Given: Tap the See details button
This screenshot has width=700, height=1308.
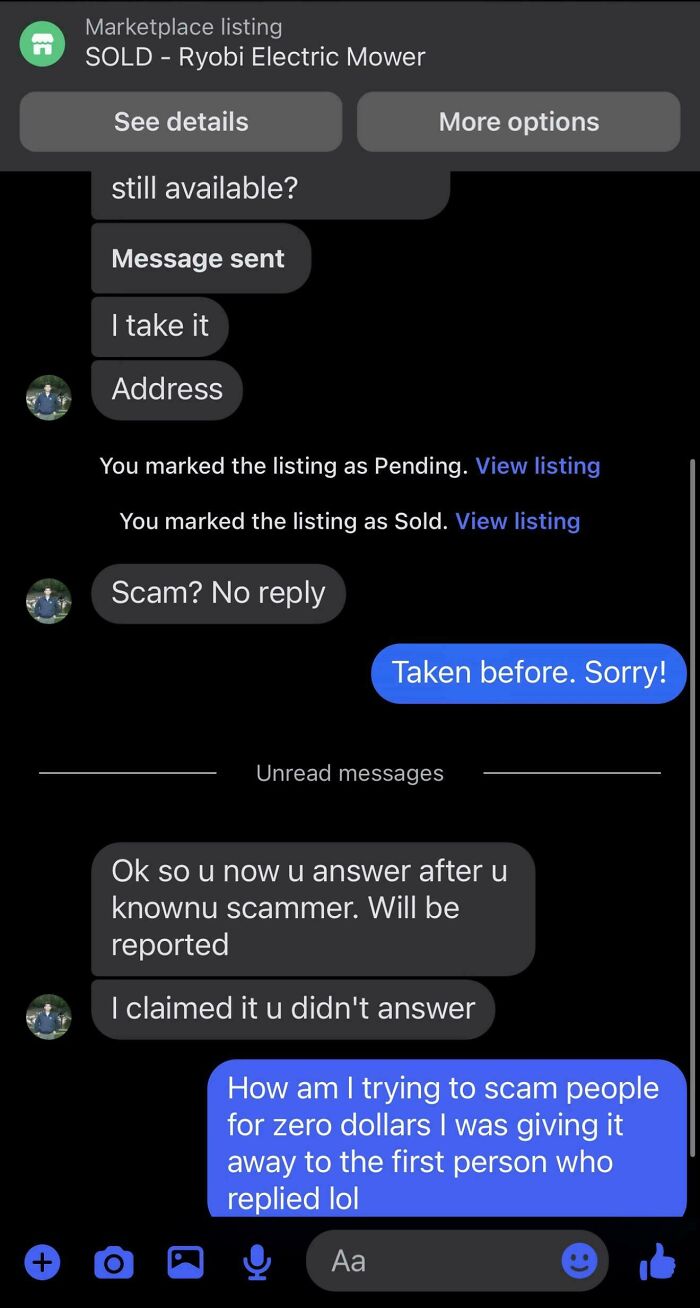Looking at the screenshot, I should point(181,122).
